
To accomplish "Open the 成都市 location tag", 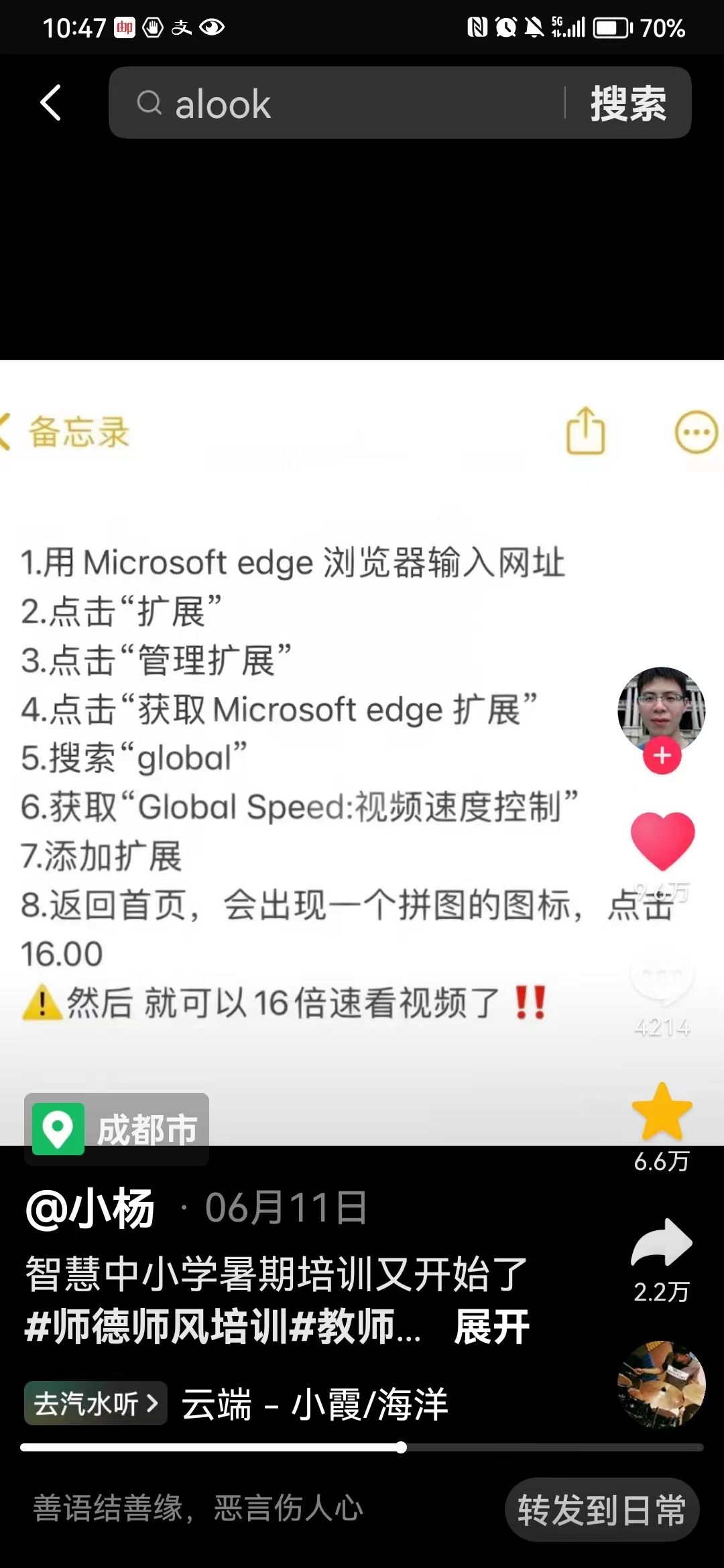I will (x=117, y=1130).
